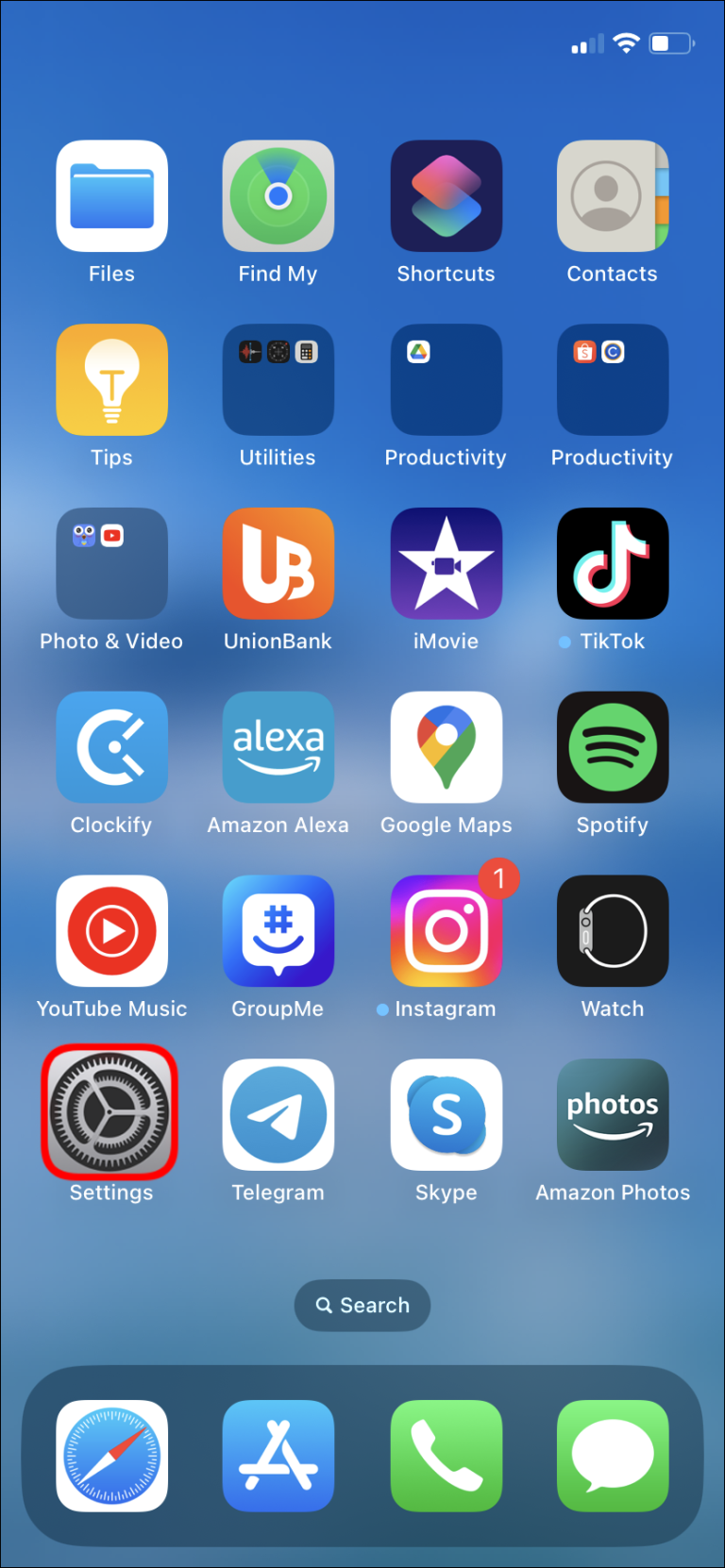The width and height of the screenshot is (725, 1568).
Task: Open Contacts
Action: 612,196
